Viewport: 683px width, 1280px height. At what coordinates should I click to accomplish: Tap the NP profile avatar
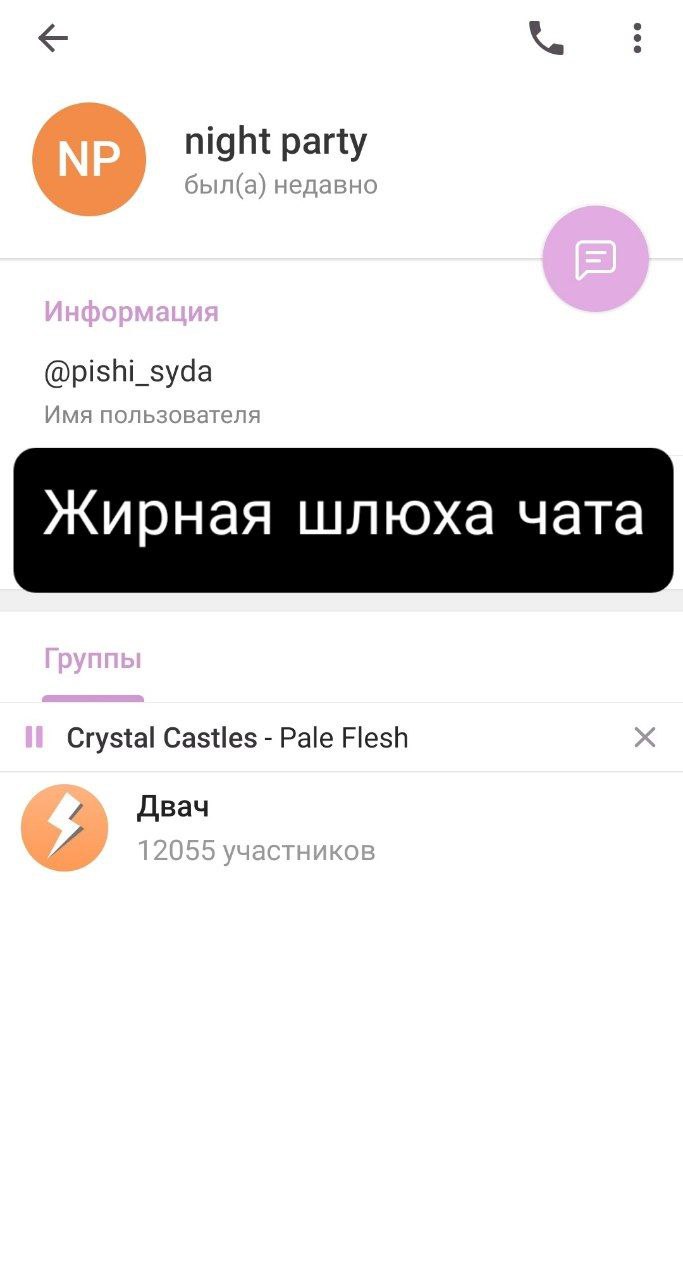89,159
